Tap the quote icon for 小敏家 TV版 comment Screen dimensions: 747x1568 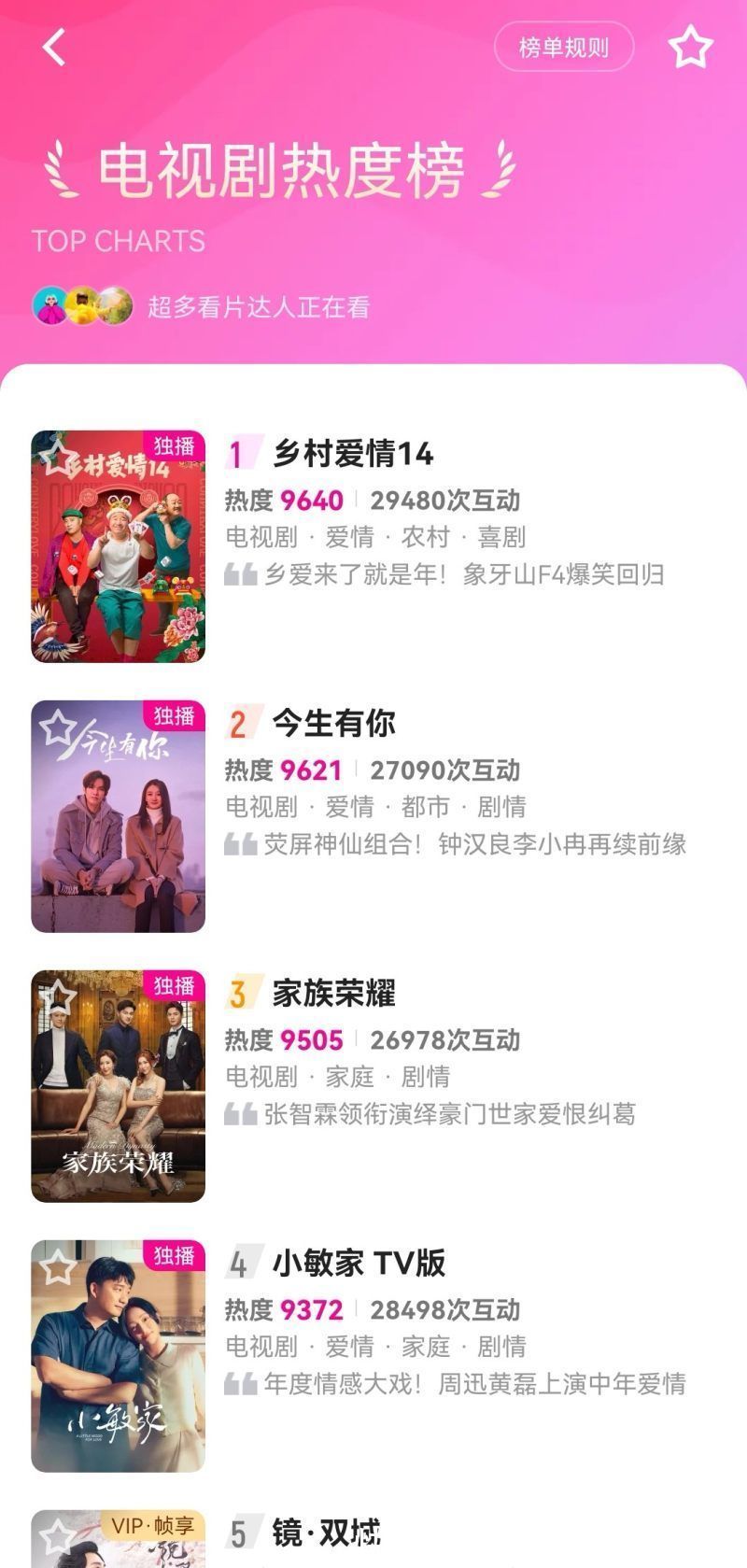click(241, 1385)
